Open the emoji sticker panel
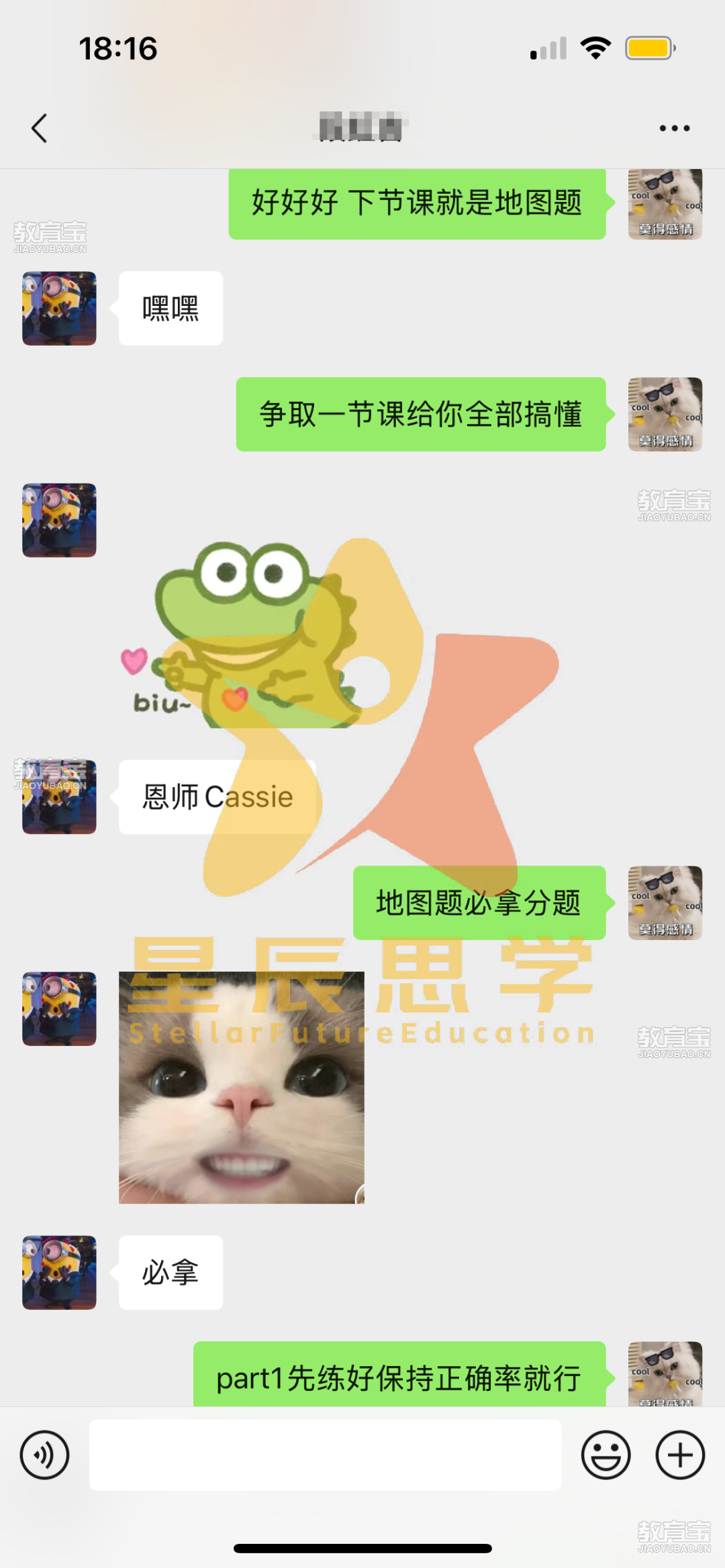The width and height of the screenshot is (725, 1568). click(x=606, y=1455)
